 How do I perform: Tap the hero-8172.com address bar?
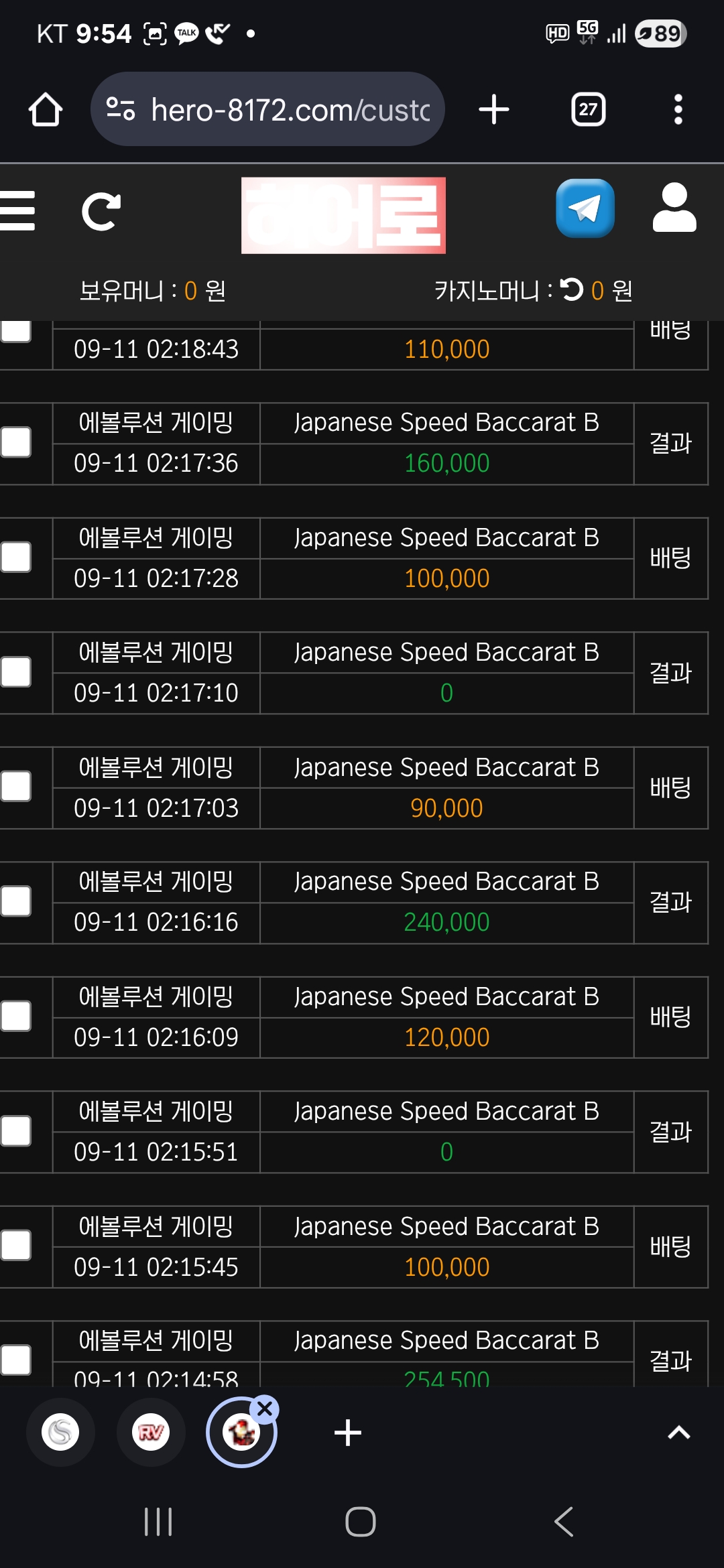(x=268, y=110)
